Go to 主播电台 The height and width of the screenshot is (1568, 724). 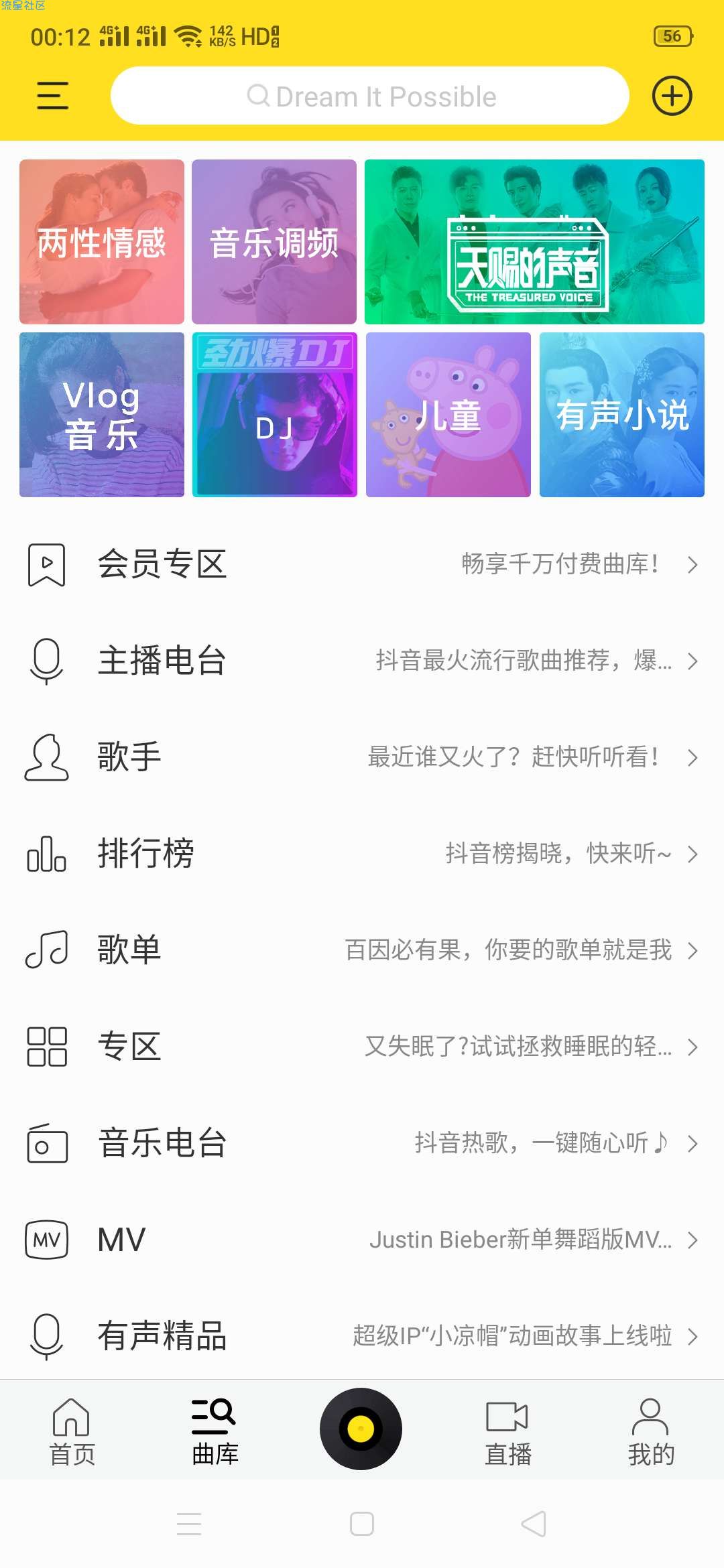(362, 661)
